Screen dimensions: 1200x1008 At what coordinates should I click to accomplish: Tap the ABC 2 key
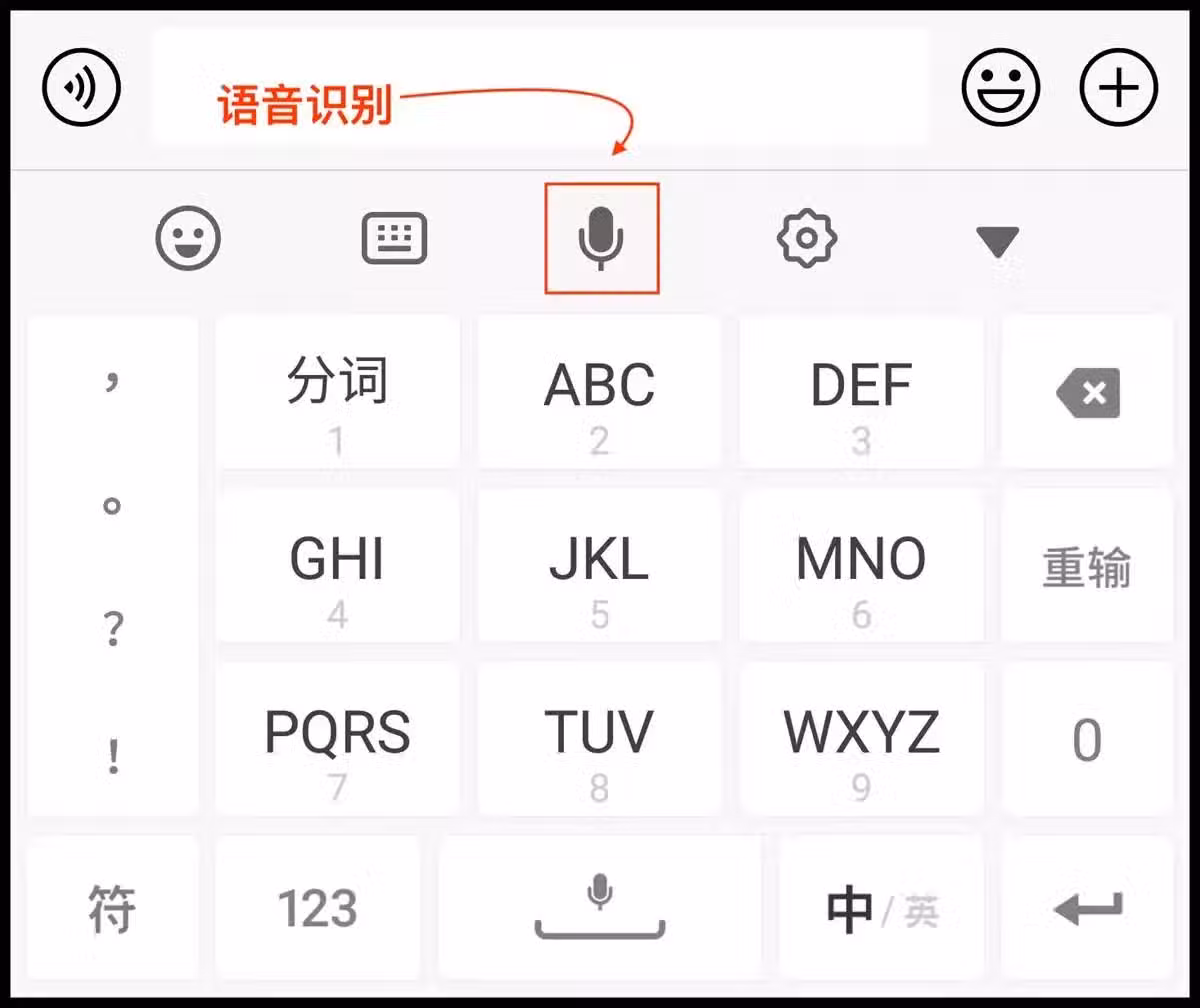599,393
